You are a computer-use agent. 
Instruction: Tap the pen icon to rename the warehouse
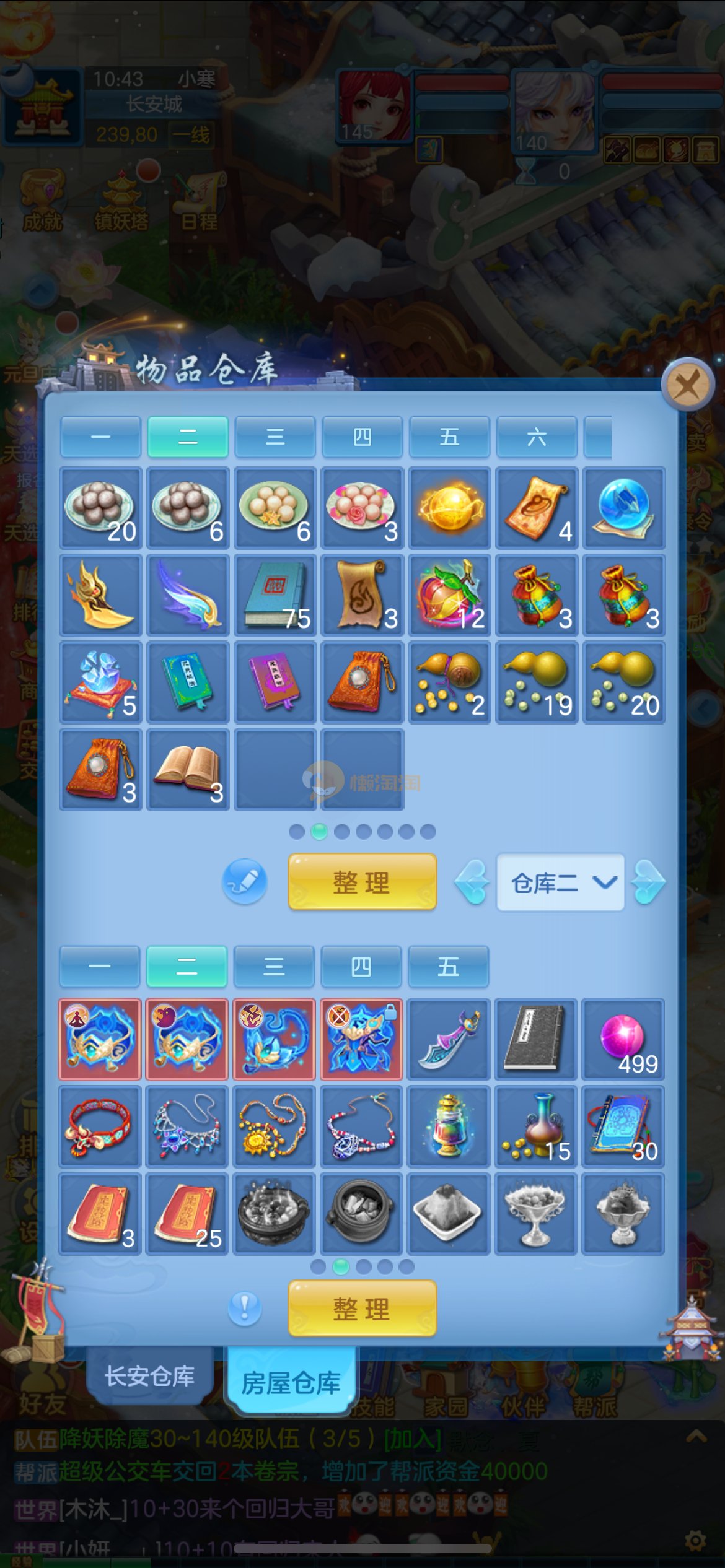245,881
